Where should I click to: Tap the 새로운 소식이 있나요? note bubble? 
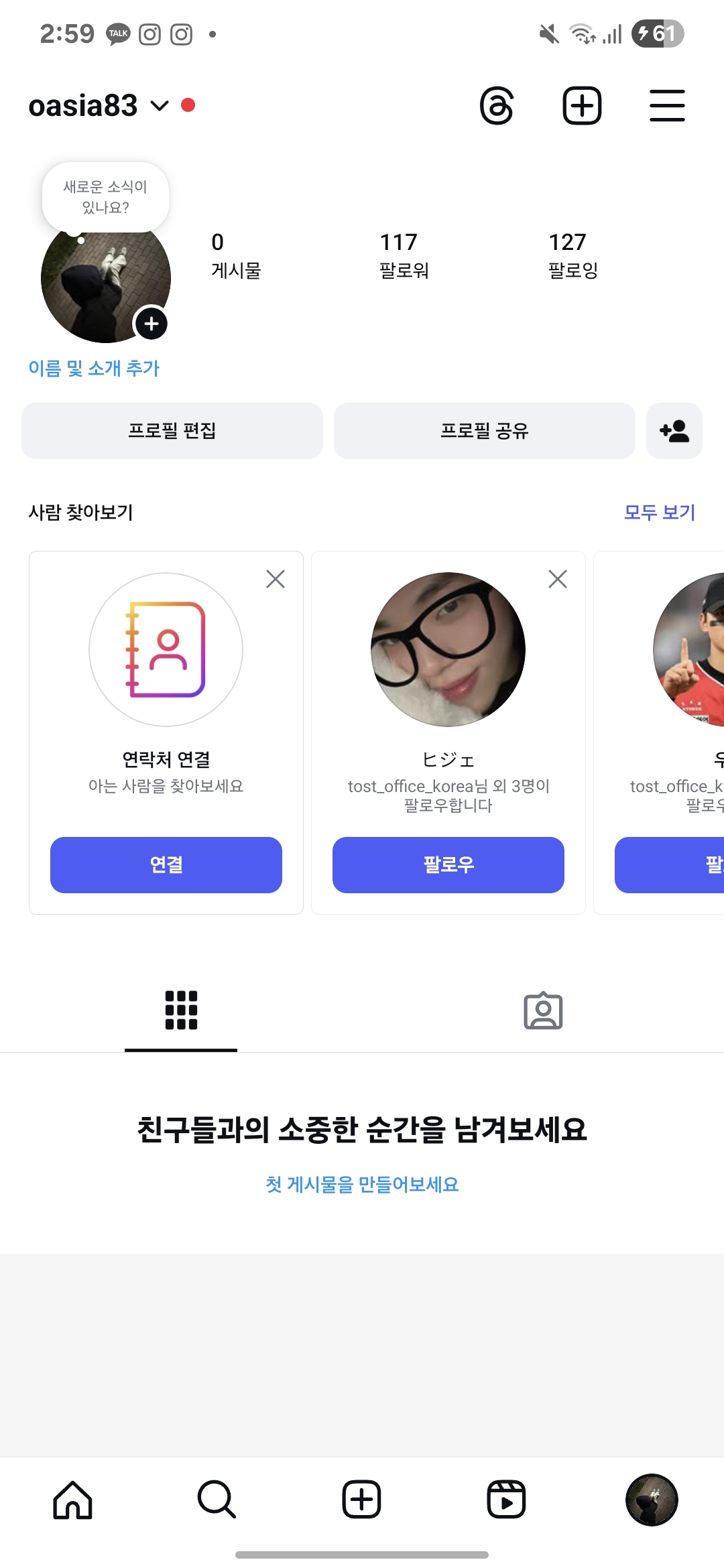[x=105, y=197]
